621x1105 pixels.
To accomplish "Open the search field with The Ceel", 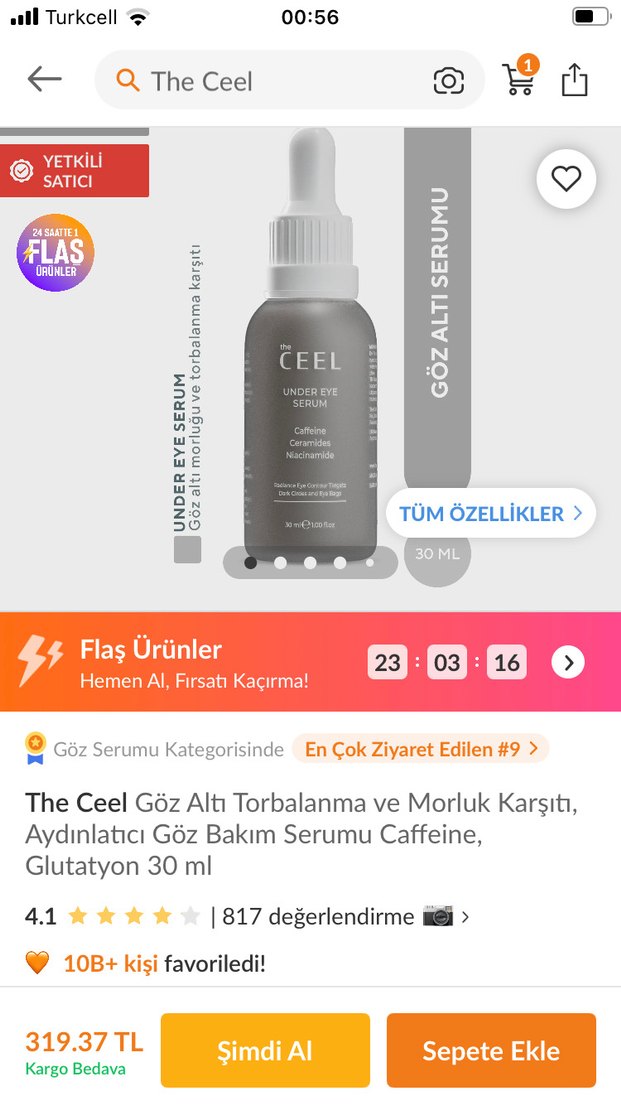I will click(270, 81).
